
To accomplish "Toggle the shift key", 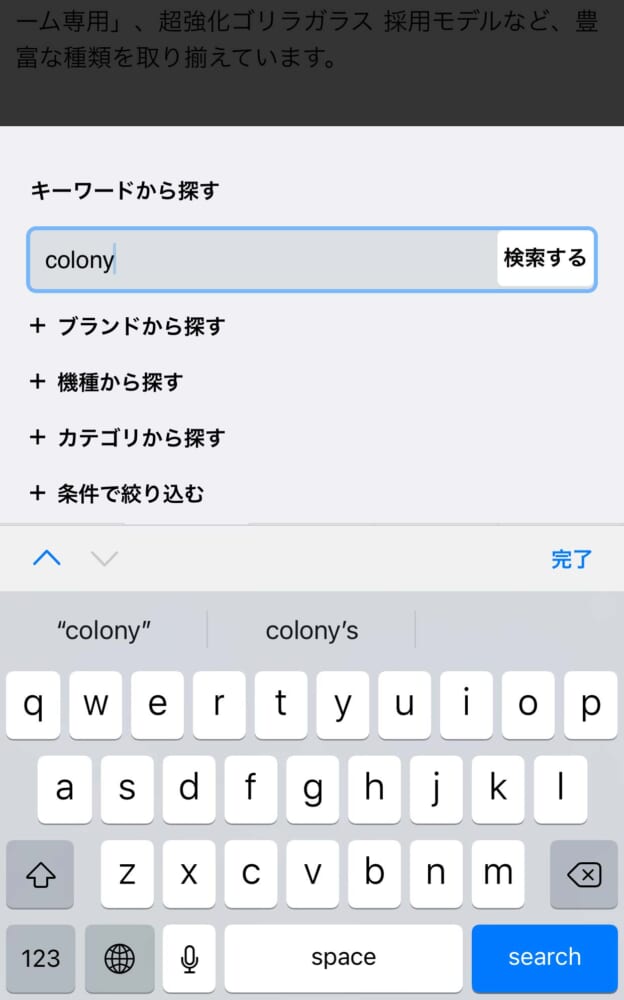I will 40,875.
